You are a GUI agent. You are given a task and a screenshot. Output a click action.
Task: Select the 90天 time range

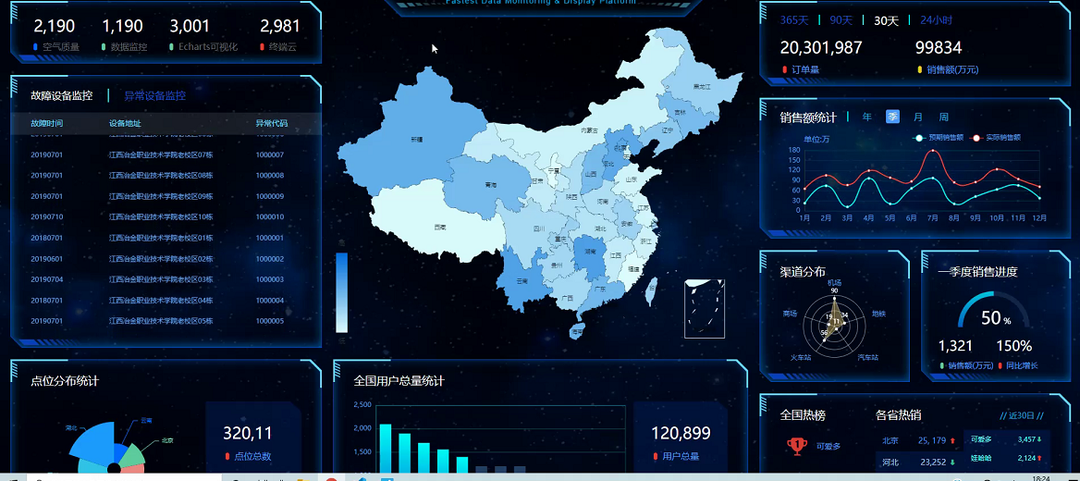tap(841, 20)
